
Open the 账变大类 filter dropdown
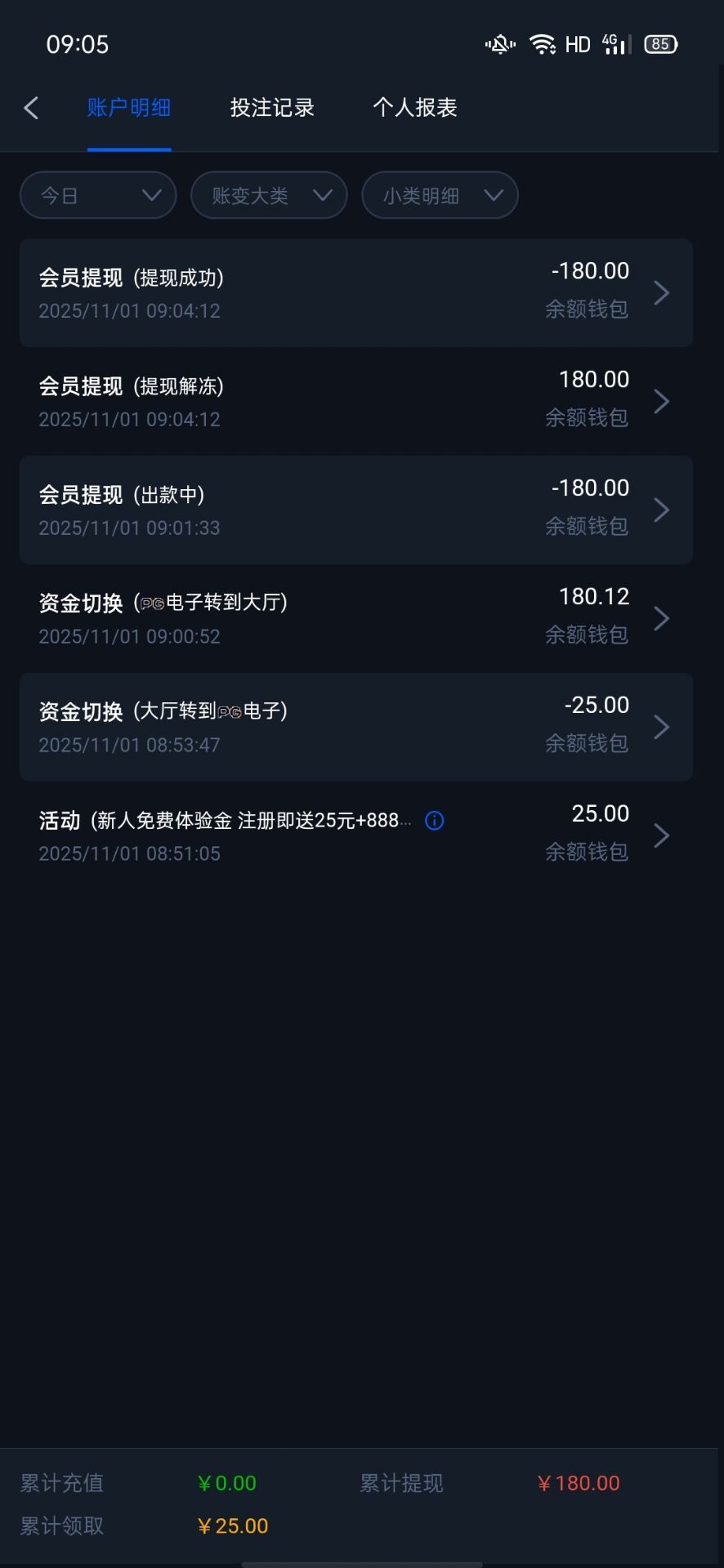click(x=269, y=195)
